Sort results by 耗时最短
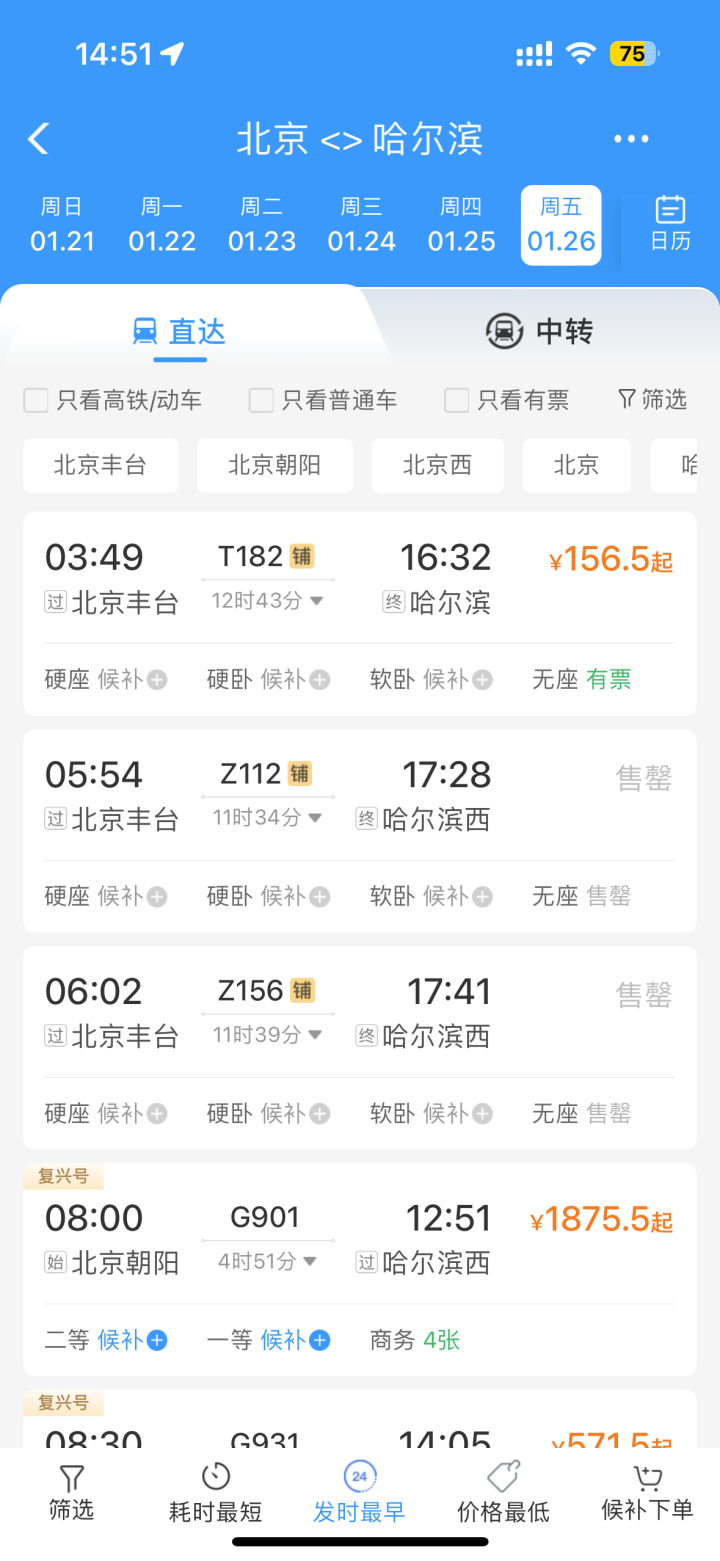720x1561 pixels. 216,1492
